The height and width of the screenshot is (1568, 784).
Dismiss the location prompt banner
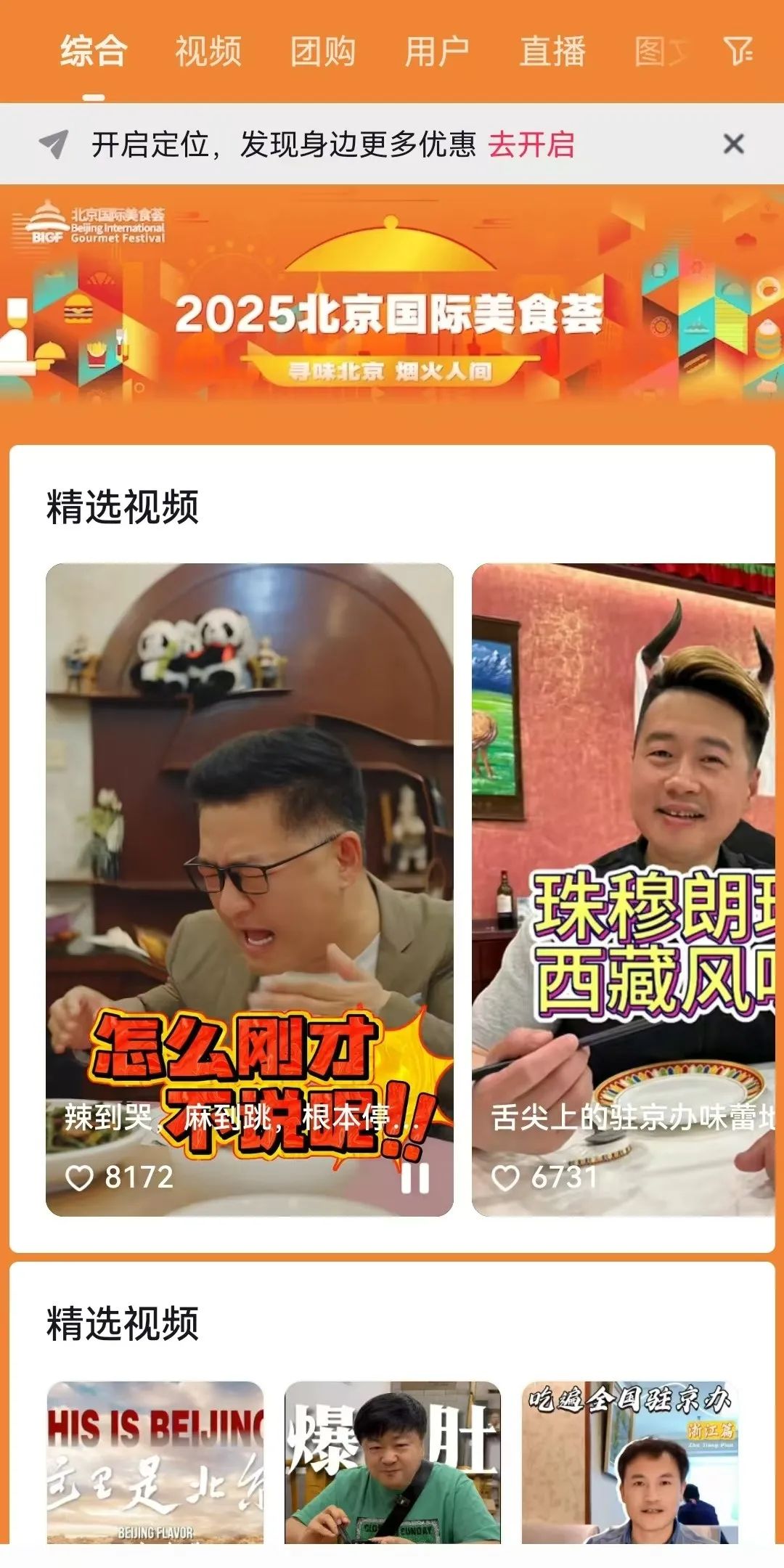pyautogui.click(x=734, y=144)
